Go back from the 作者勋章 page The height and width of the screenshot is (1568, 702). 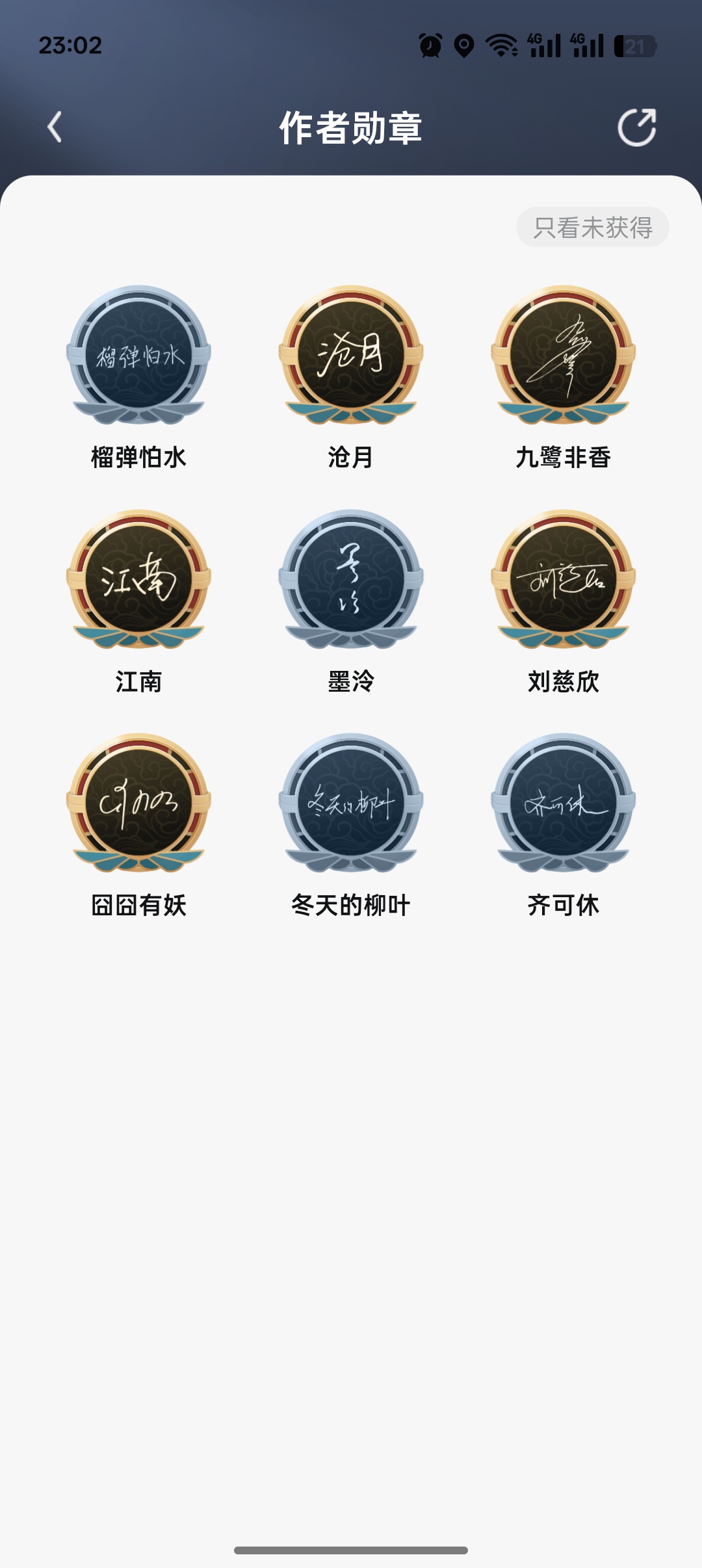55,127
